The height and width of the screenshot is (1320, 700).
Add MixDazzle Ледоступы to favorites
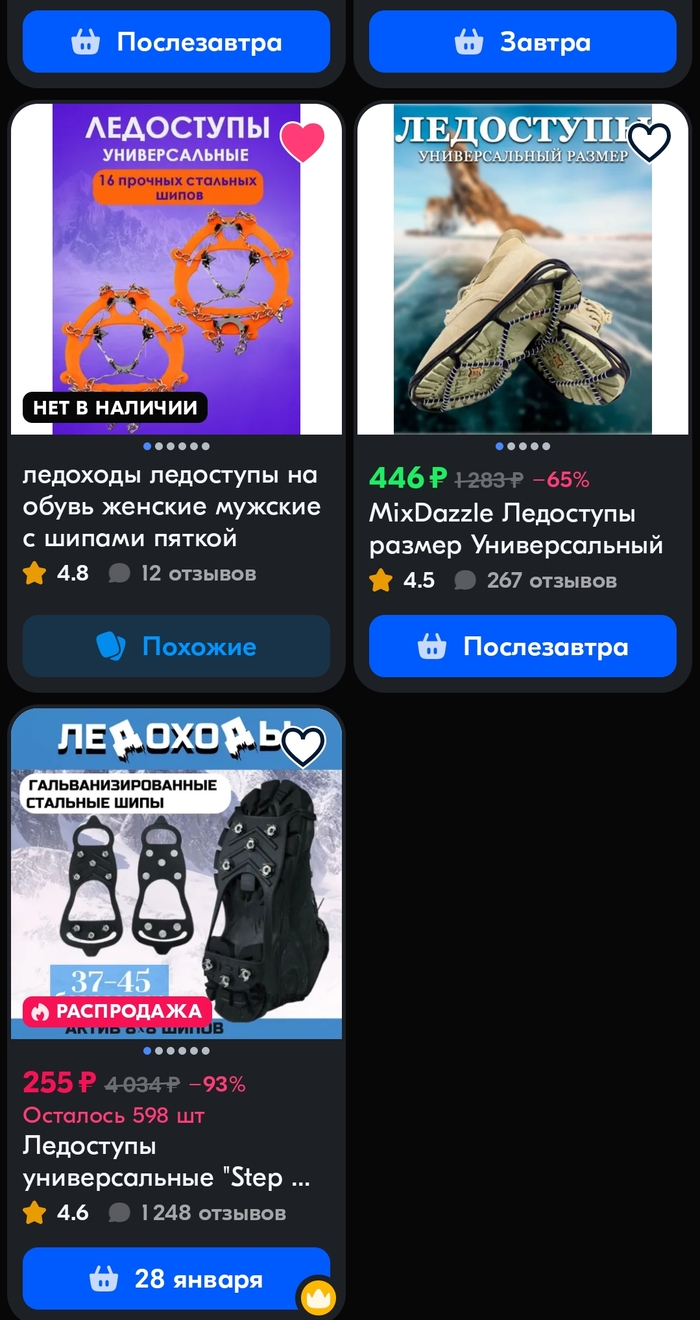649,142
